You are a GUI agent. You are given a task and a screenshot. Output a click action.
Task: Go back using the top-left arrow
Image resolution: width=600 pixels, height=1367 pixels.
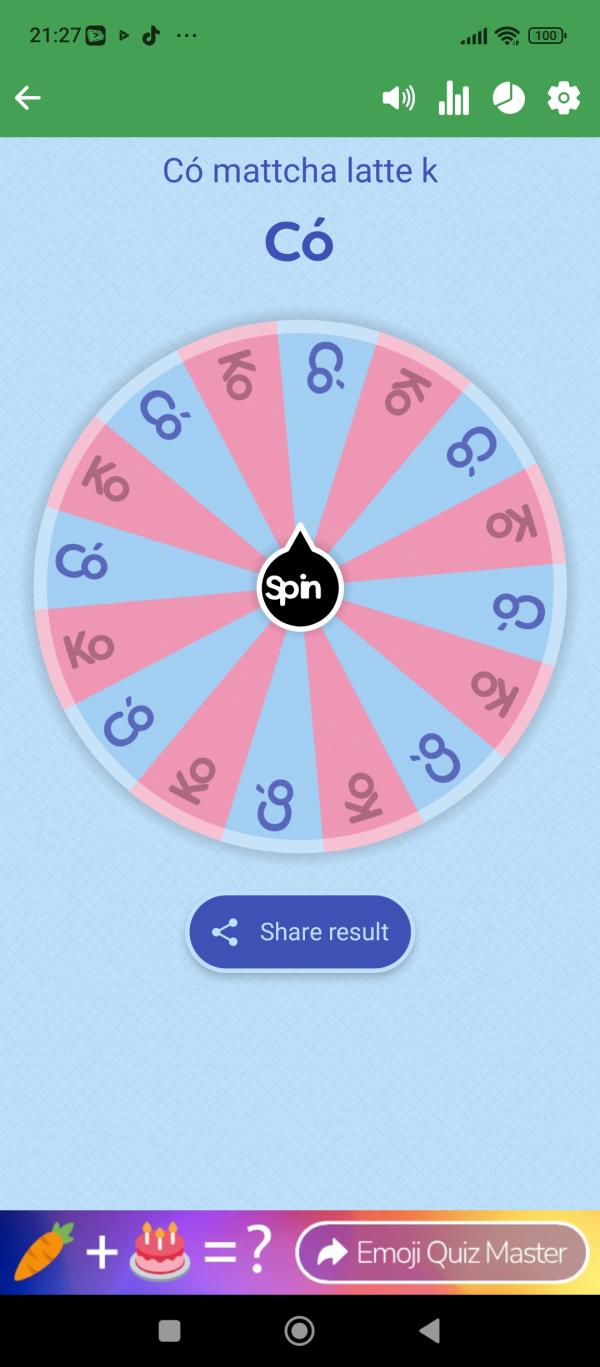click(28, 97)
